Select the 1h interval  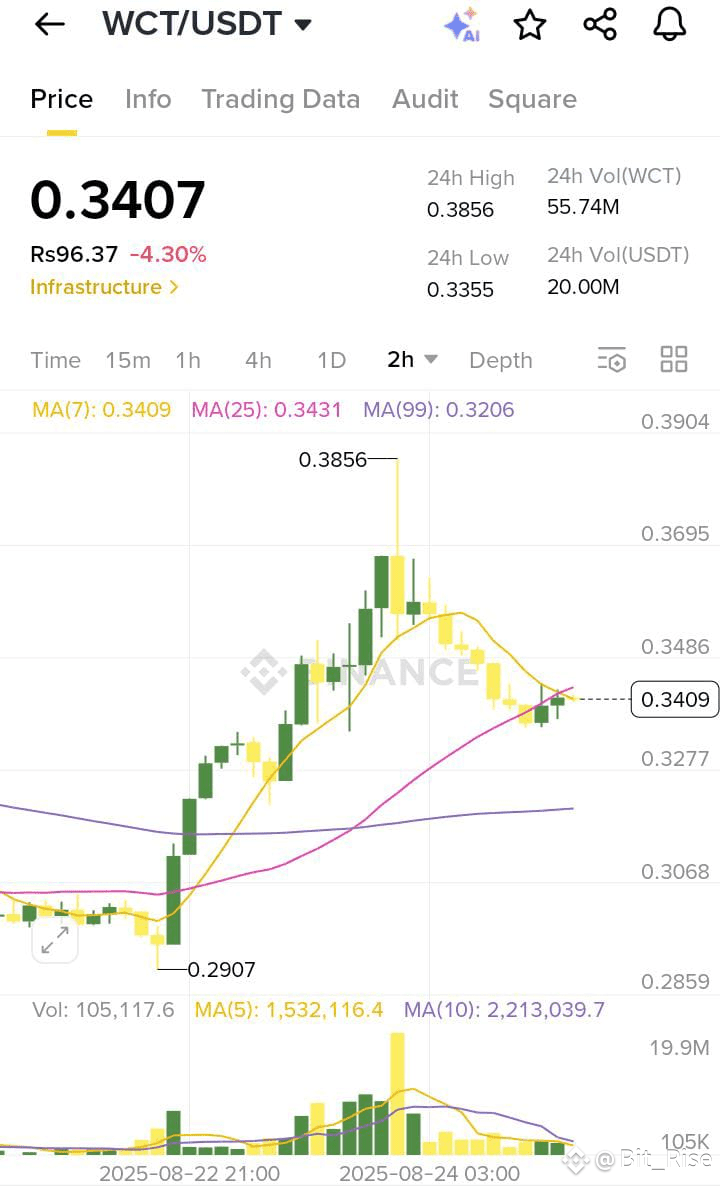click(x=188, y=360)
